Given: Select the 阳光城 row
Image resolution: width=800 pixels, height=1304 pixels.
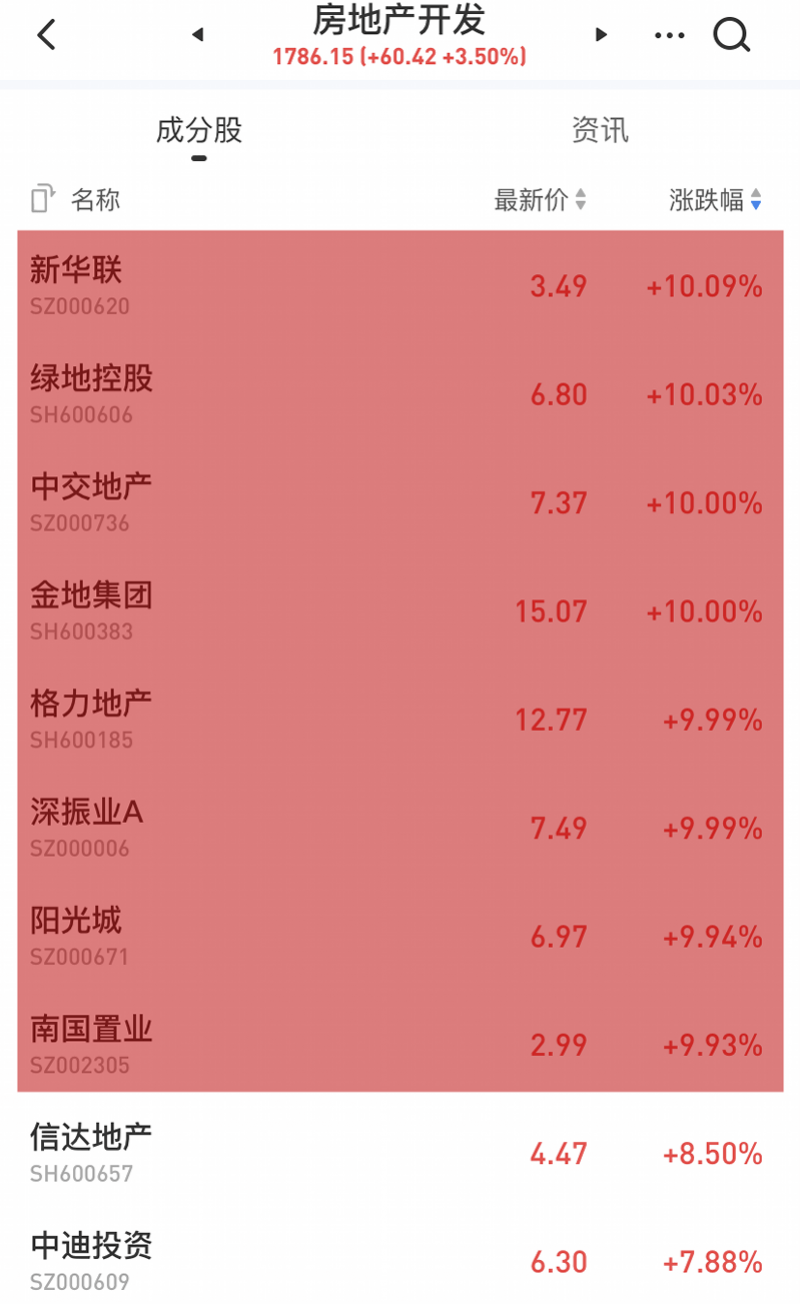Looking at the screenshot, I should click(x=400, y=936).
